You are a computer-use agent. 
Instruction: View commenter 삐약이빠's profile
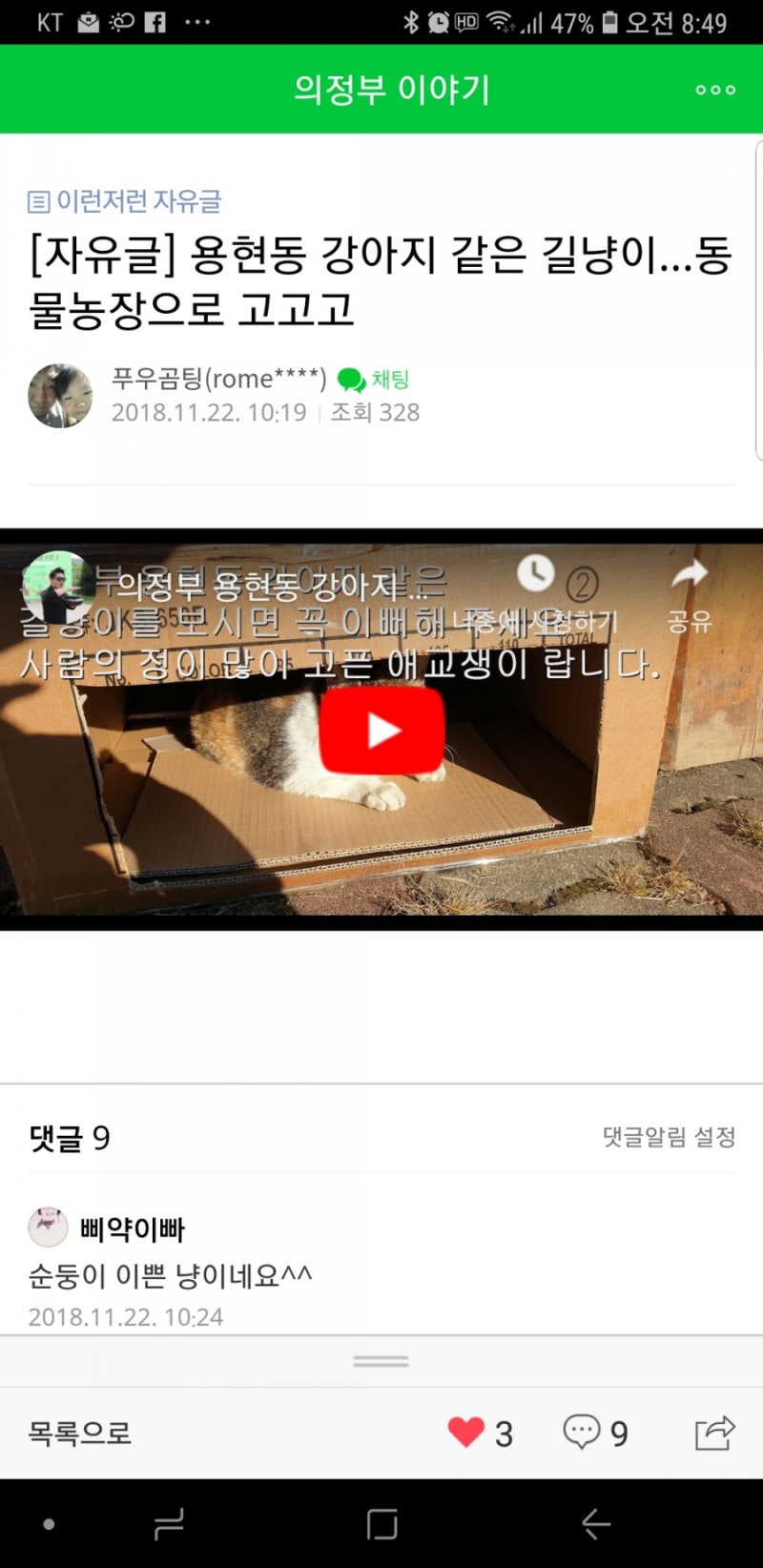click(x=48, y=1228)
